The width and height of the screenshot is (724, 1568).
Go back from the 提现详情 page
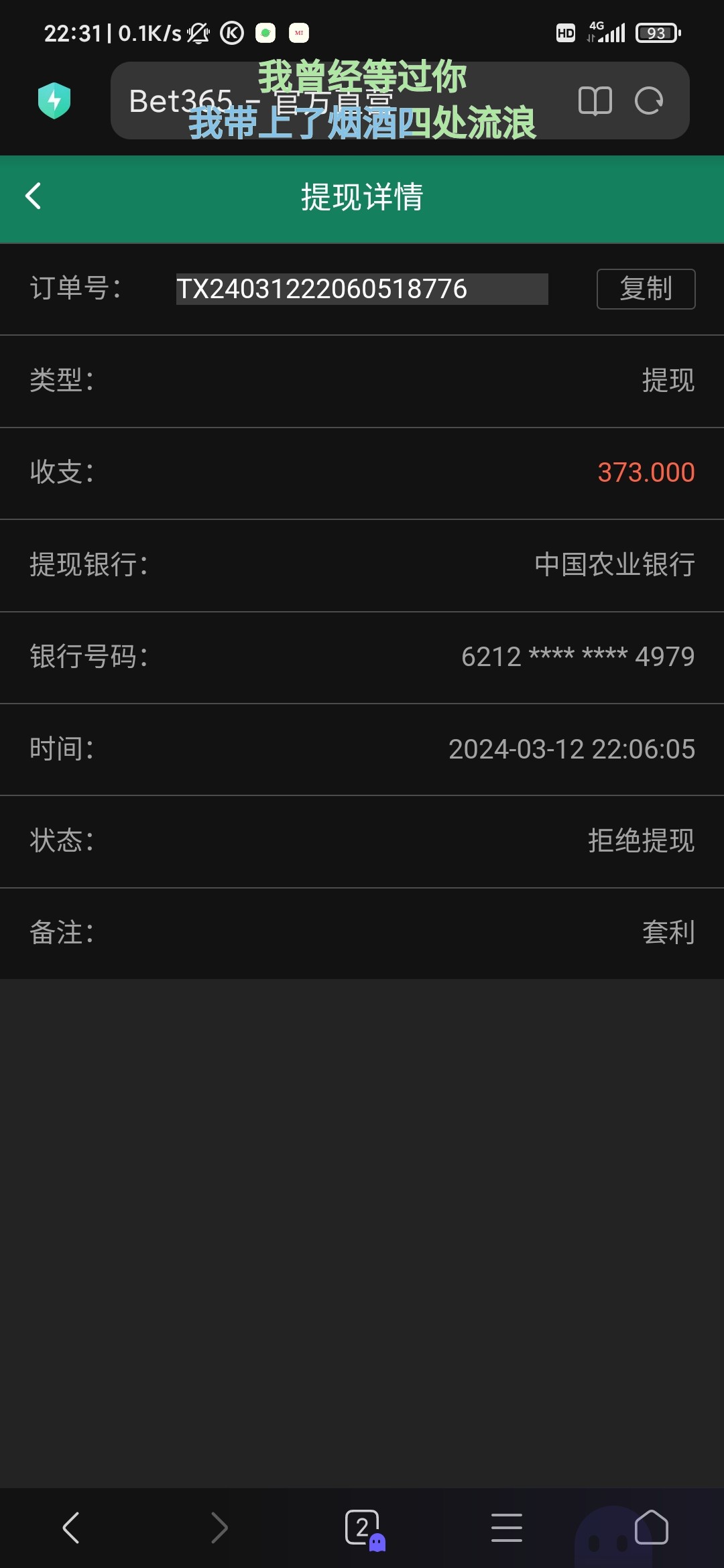click(34, 196)
